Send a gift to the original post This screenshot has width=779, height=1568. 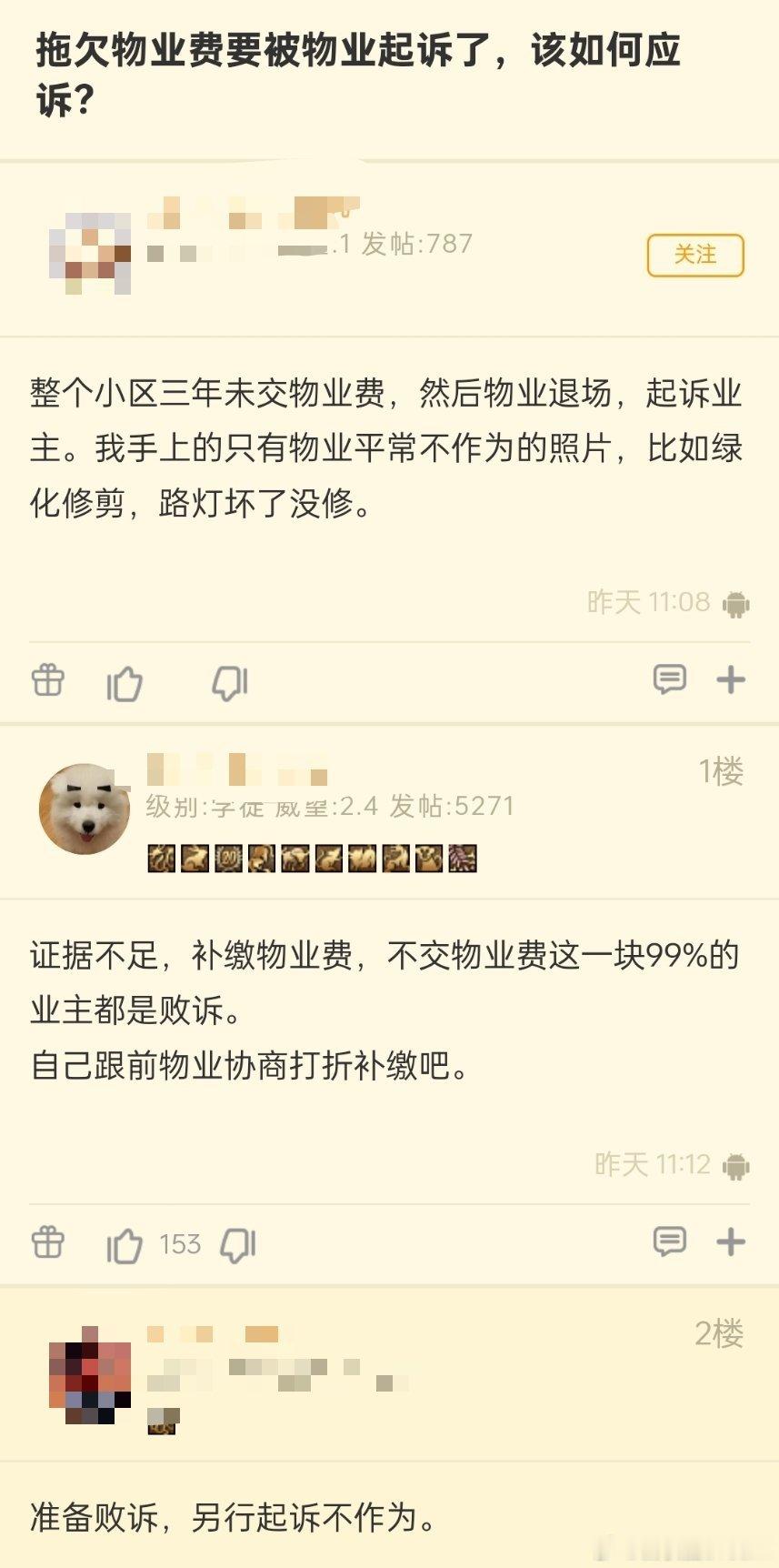[47, 681]
